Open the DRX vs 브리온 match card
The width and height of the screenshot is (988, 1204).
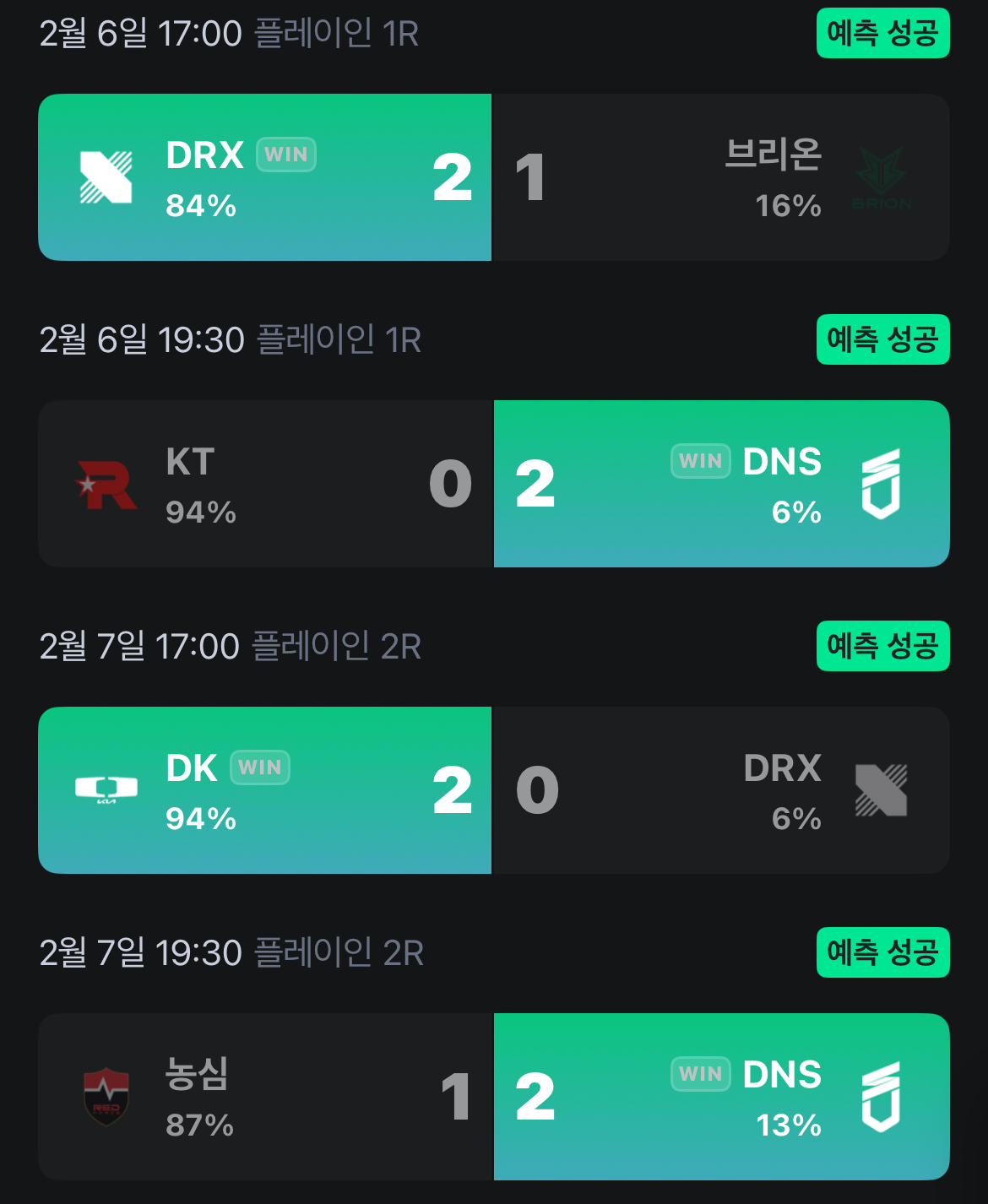pyautogui.click(x=494, y=177)
